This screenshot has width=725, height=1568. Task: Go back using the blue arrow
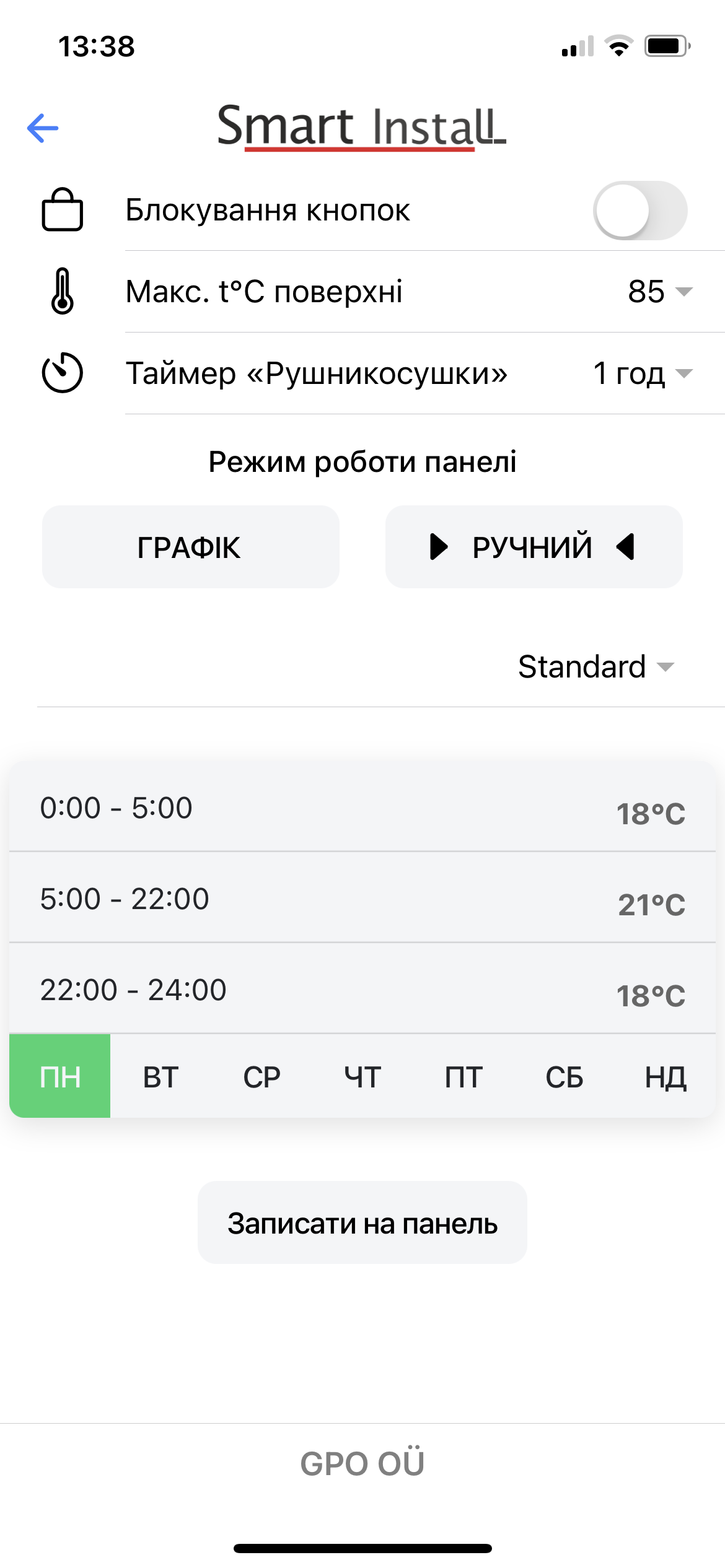coord(43,128)
